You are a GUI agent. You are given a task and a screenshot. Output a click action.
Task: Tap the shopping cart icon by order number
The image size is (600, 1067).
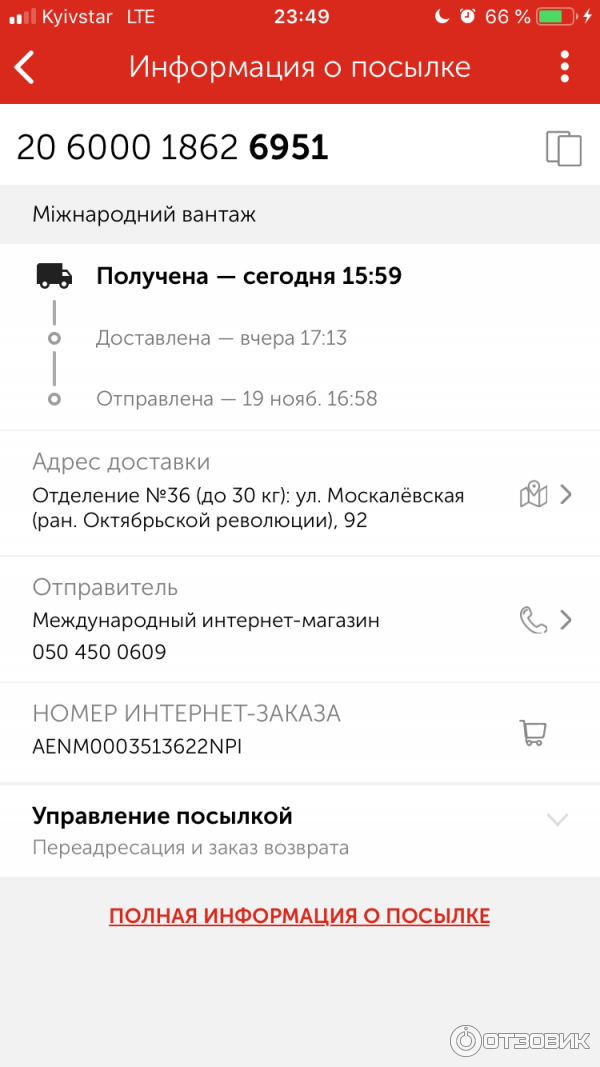(533, 733)
